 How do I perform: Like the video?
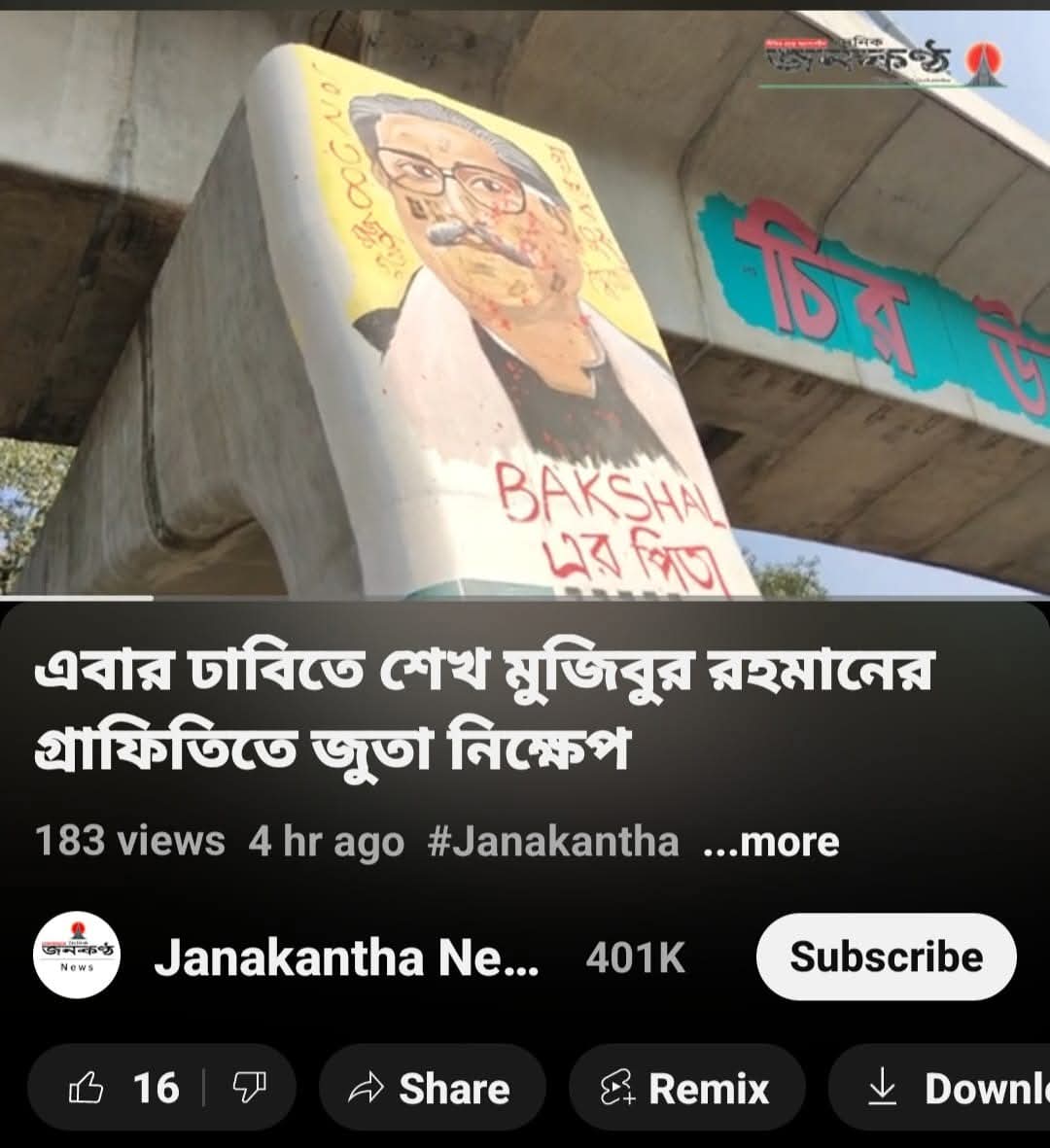(x=123, y=1087)
